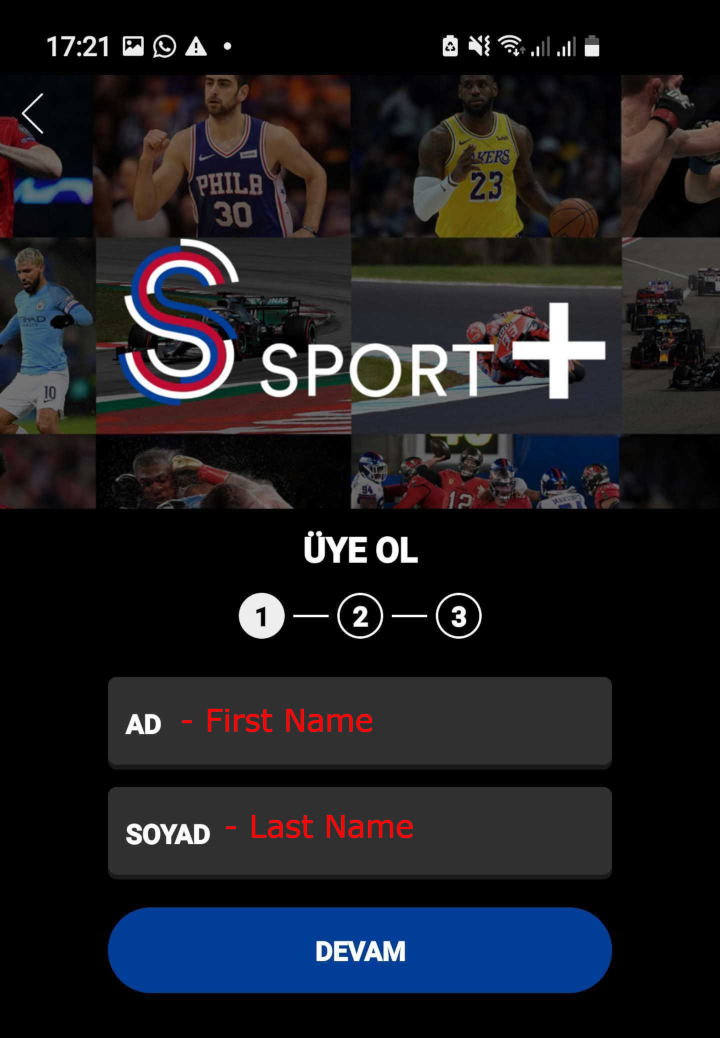
Task: Continue with the DEVAM button
Action: 360,950
